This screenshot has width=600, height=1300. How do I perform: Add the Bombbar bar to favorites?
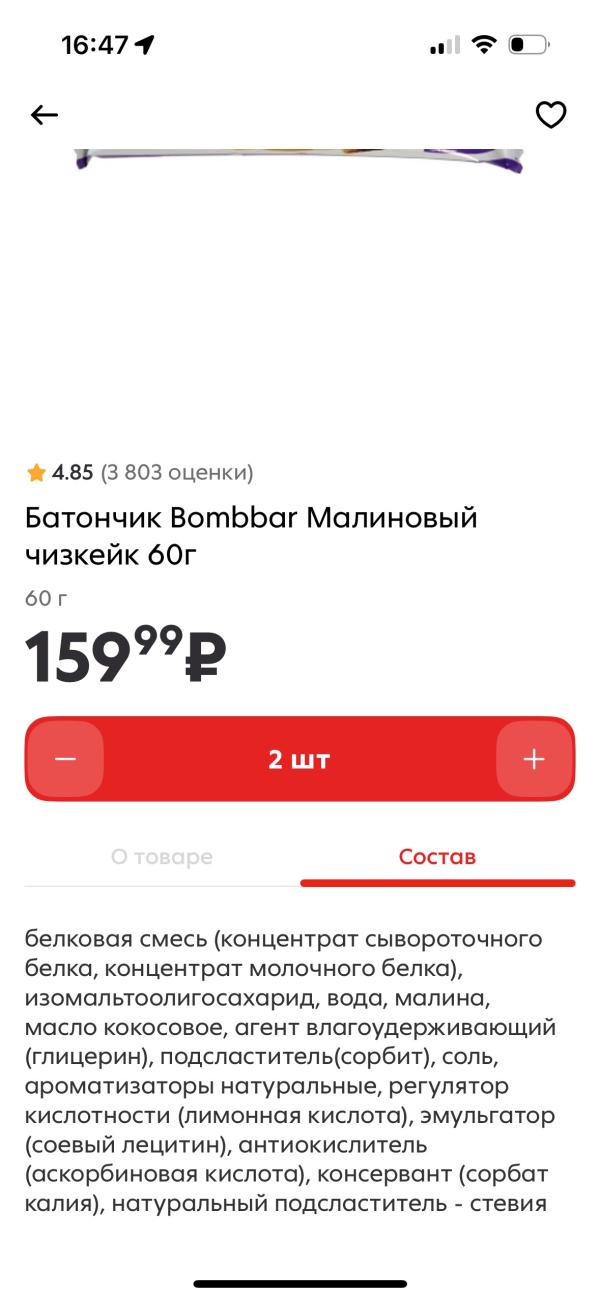pyautogui.click(x=551, y=116)
